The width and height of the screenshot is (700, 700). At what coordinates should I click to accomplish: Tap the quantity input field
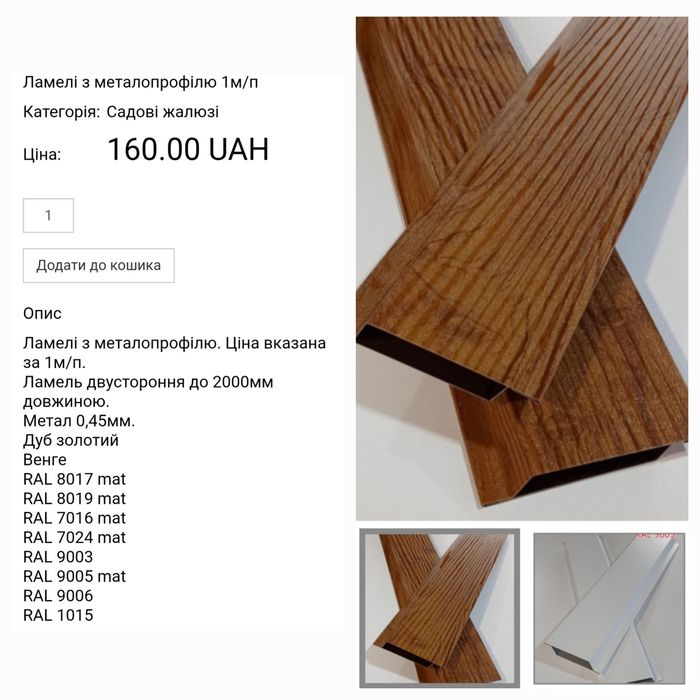click(48, 215)
